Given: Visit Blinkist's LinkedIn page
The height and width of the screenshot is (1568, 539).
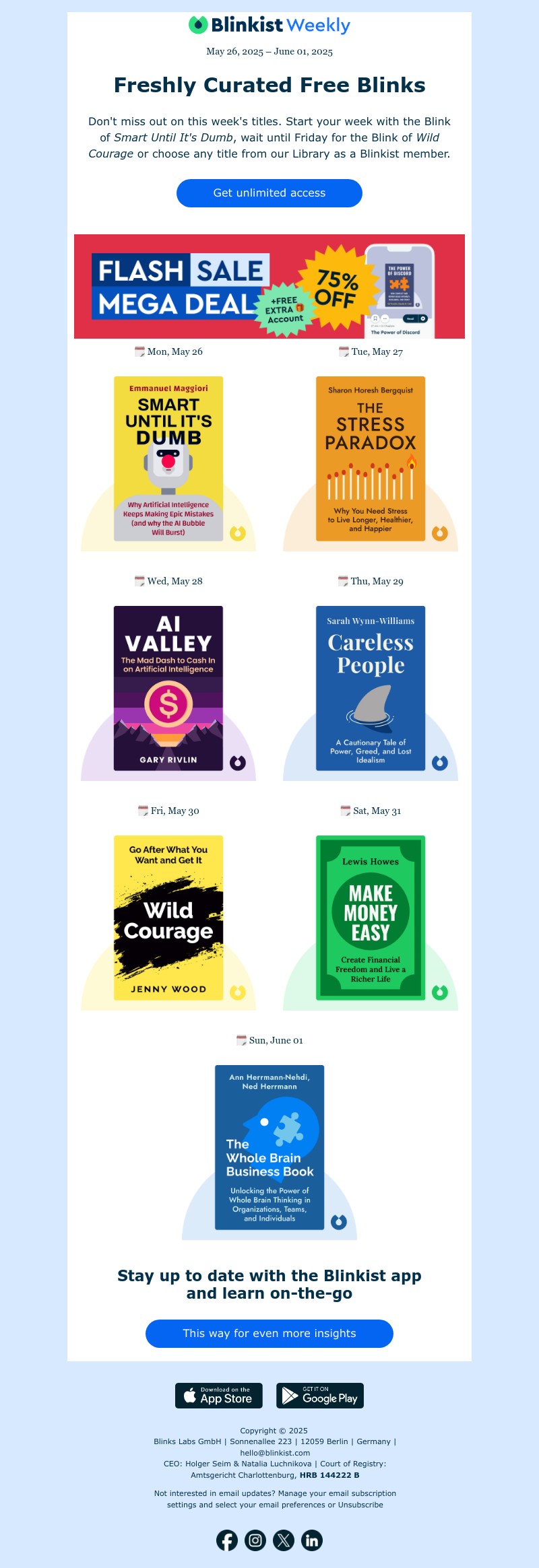Looking at the screenshot, I should click(312, 1540).
